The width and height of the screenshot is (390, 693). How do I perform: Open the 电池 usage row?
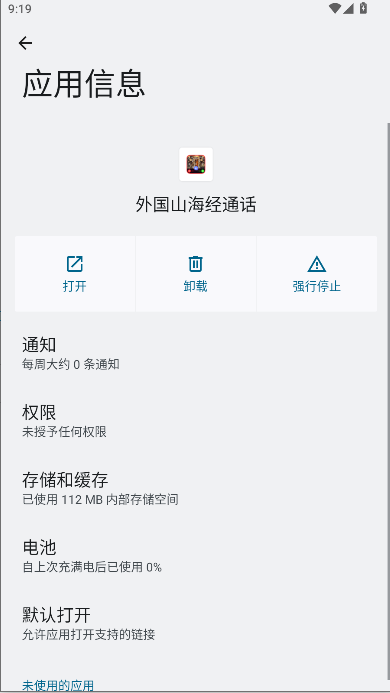195,557
